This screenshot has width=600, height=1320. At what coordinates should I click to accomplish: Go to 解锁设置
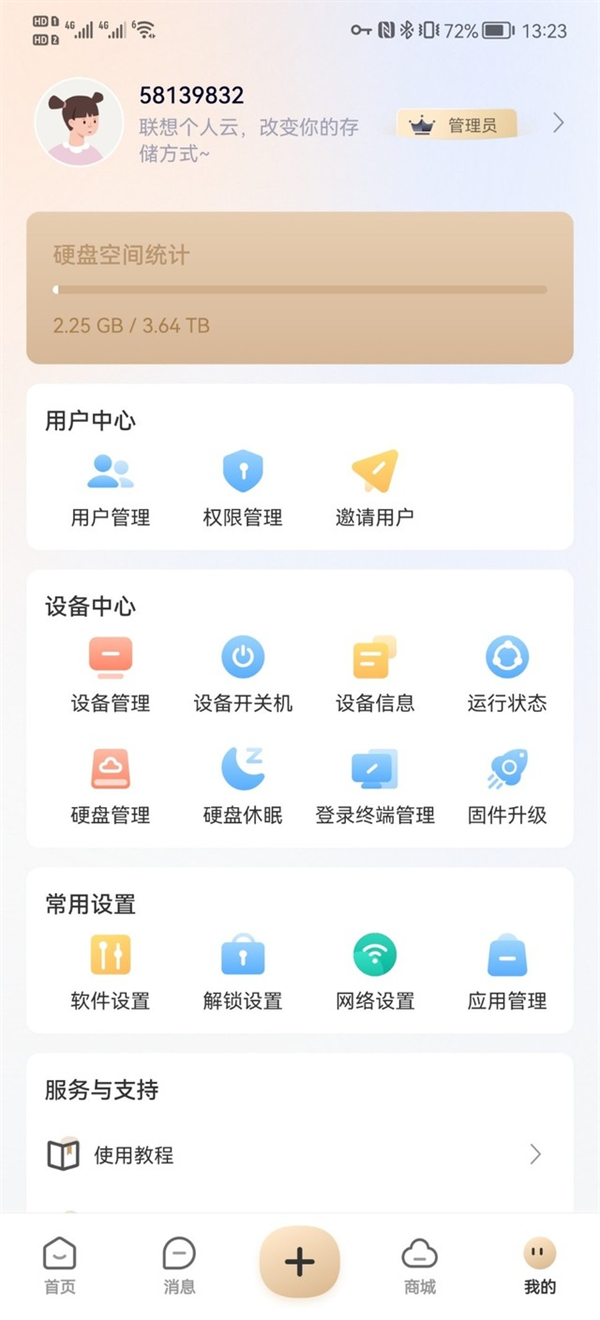pos(243,973)
